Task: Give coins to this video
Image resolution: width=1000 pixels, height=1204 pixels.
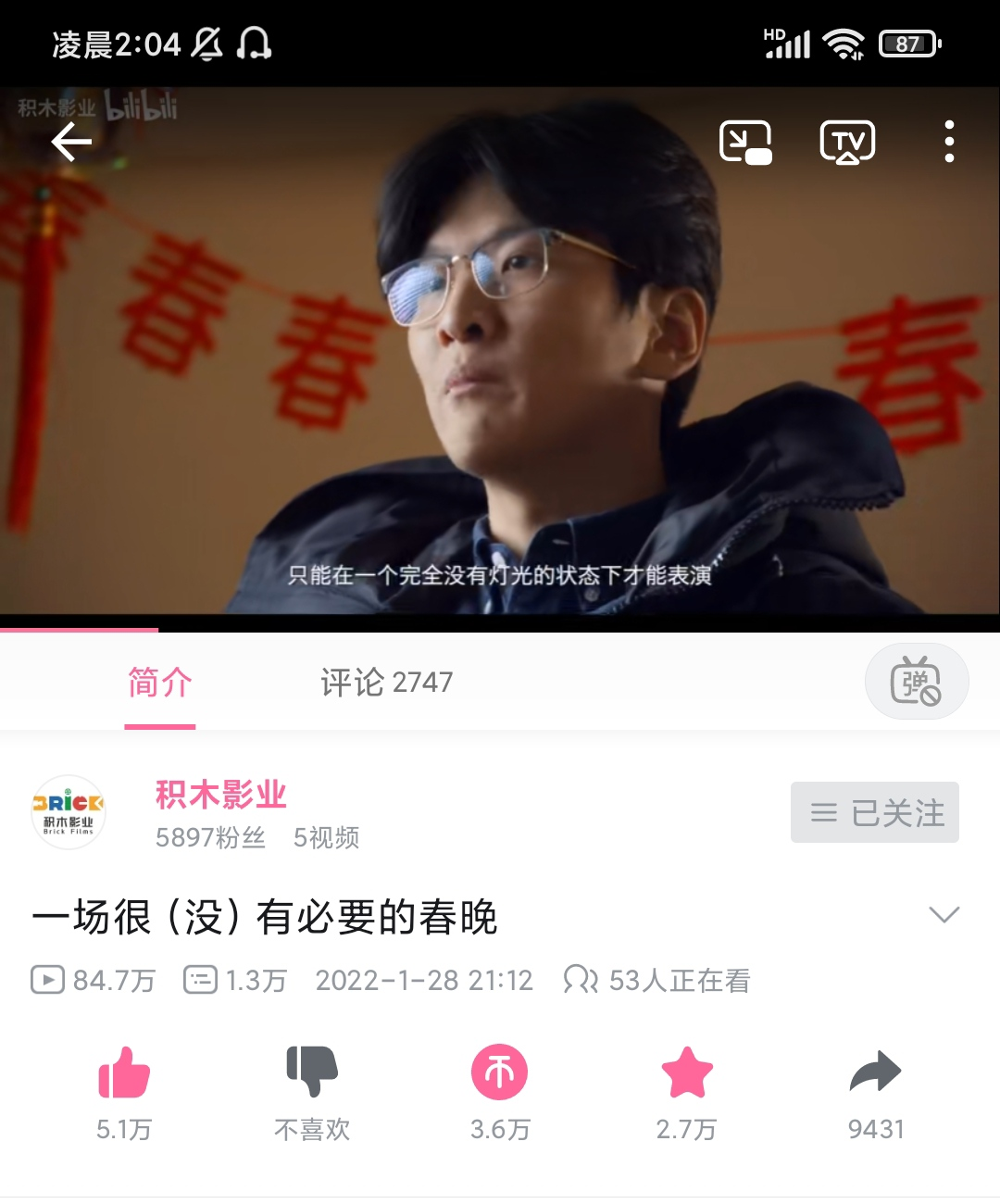Action: [x=500, y=1073]
